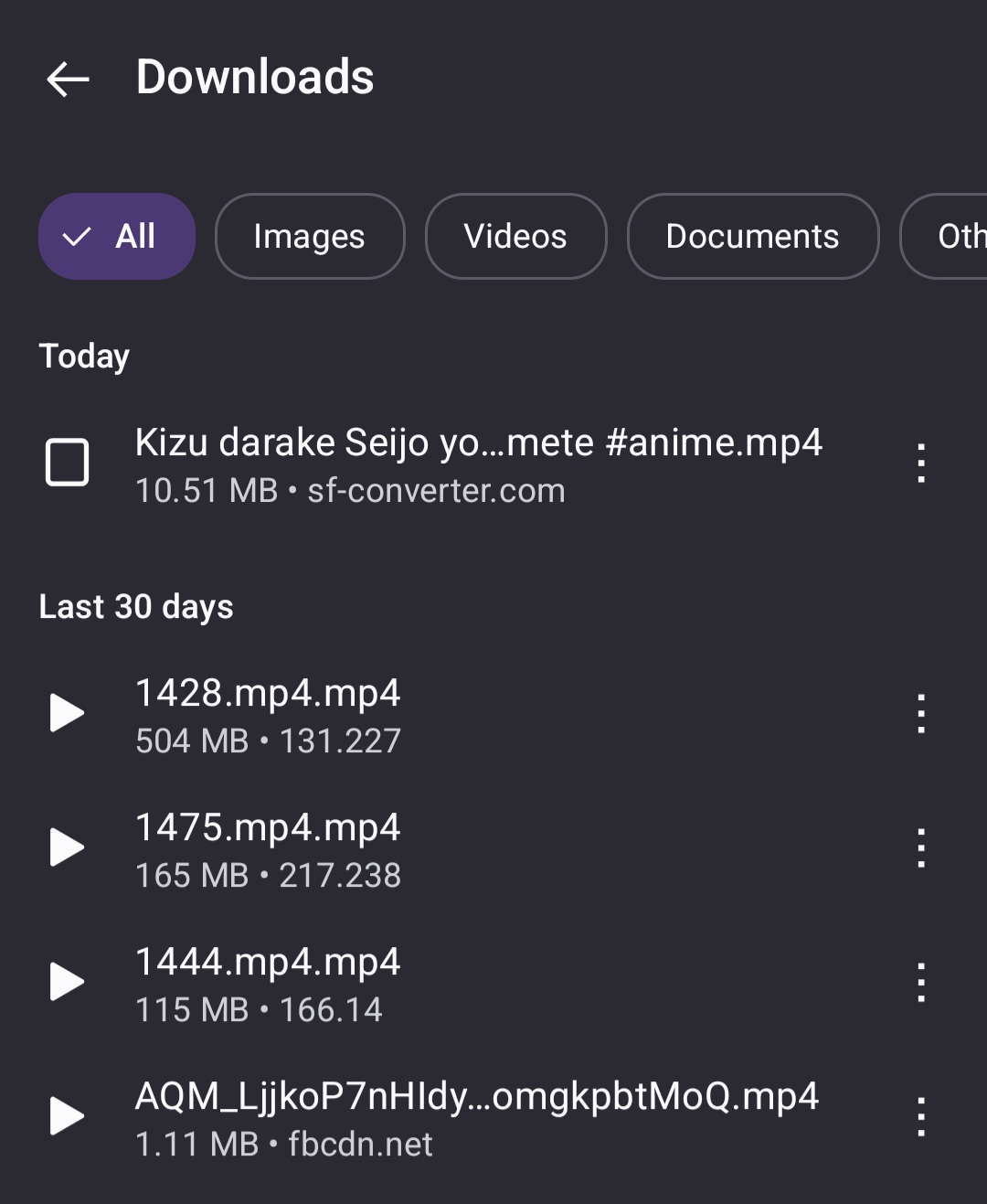987x1204 pixels.
Task: Play the 1444.mp4.mp4 video
Action: click(67, 982)
